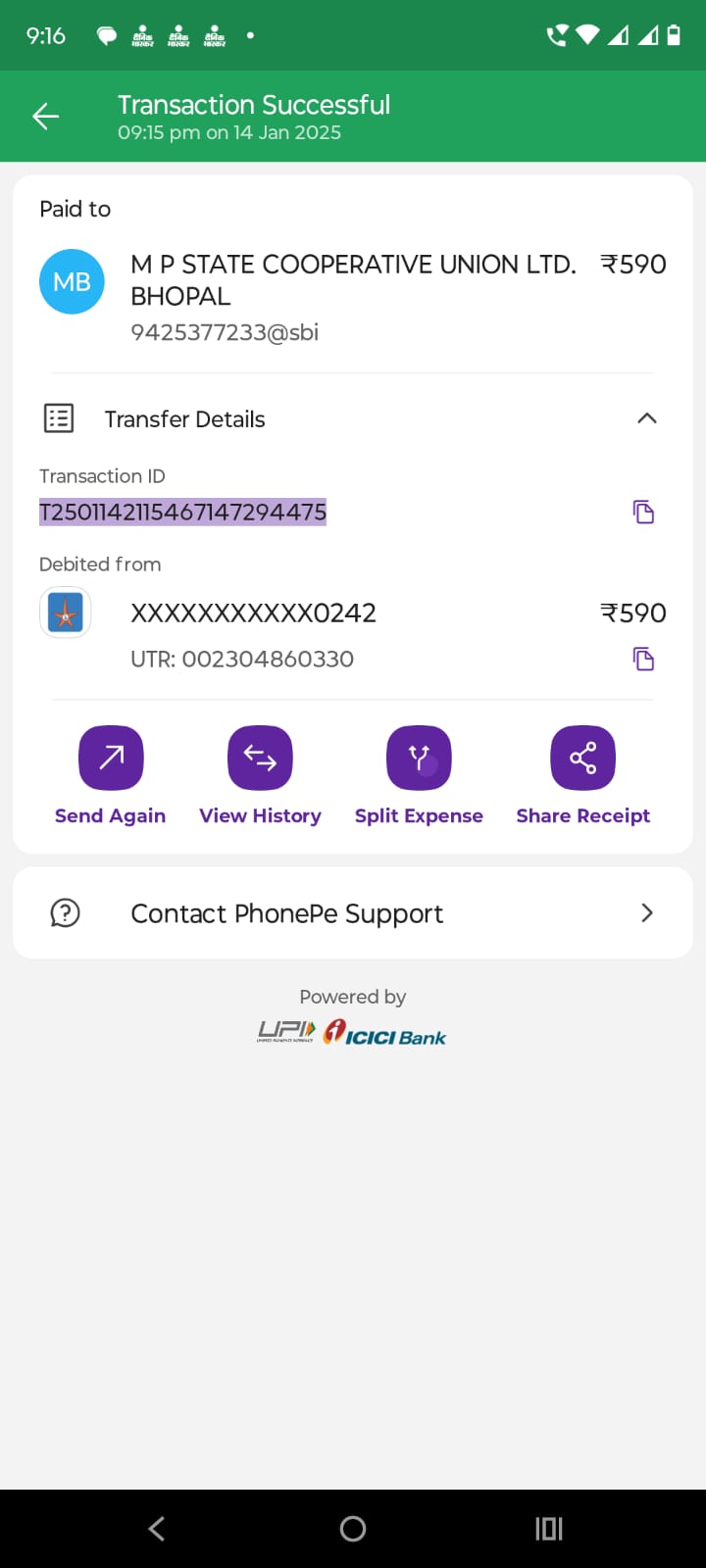
Task: Copy the Transaction ID
Action: (x=643, y=512)
